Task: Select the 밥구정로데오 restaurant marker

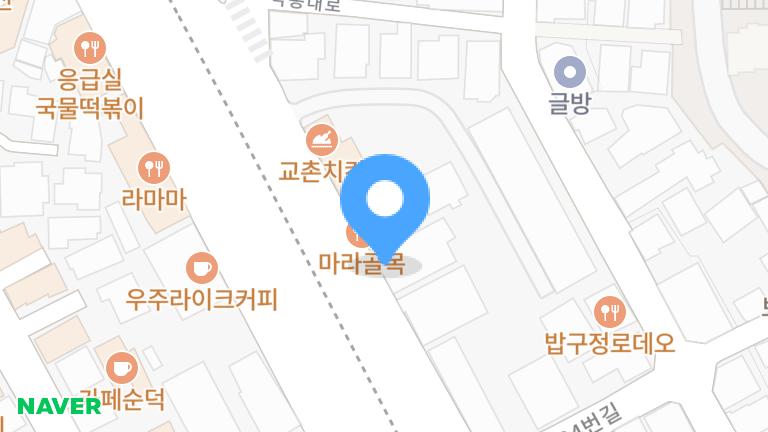Action: 610,311
